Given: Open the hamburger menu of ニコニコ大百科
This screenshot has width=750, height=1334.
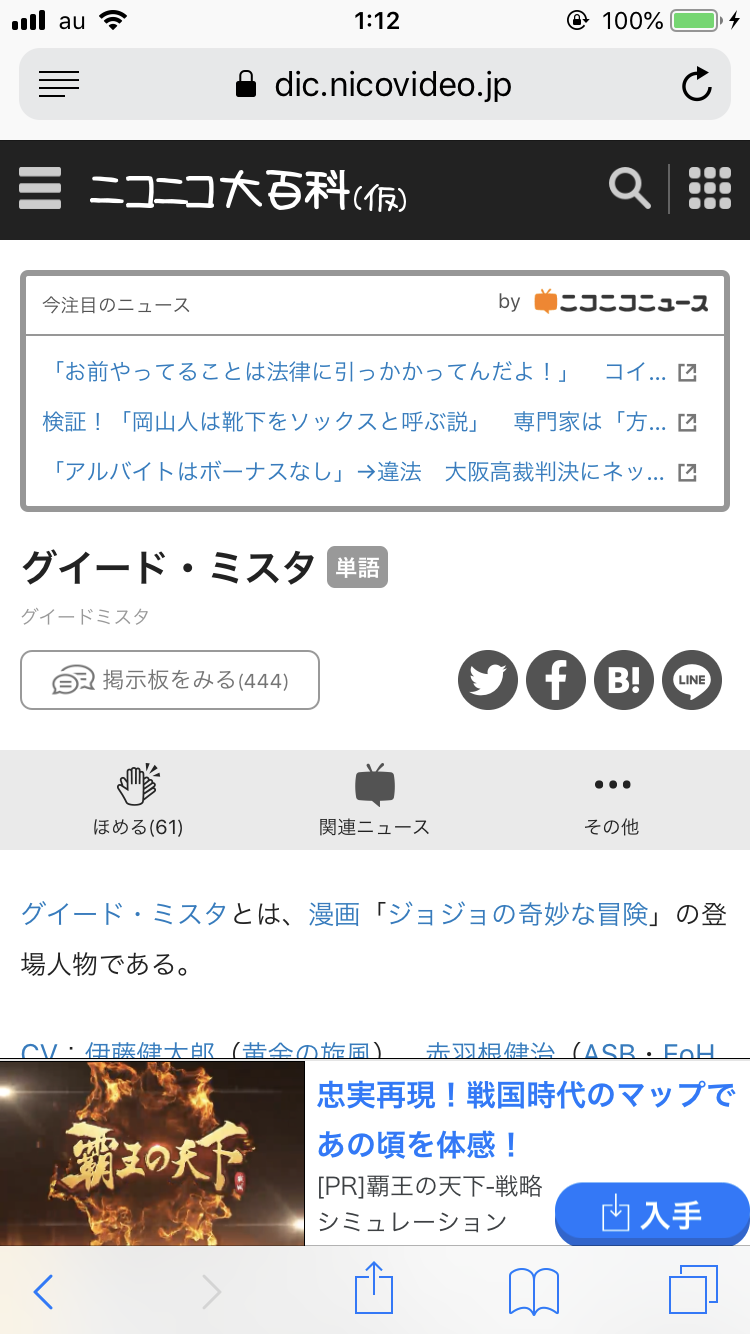Looking at the screenshot, I should [40, 189].
